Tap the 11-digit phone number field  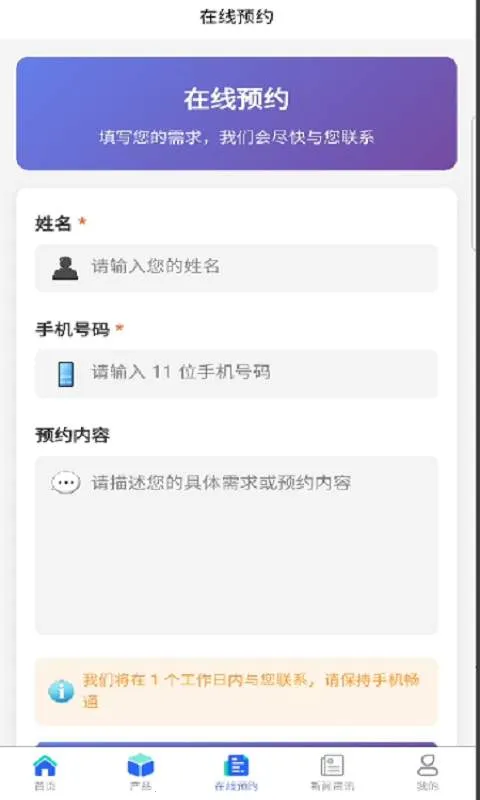236,373
